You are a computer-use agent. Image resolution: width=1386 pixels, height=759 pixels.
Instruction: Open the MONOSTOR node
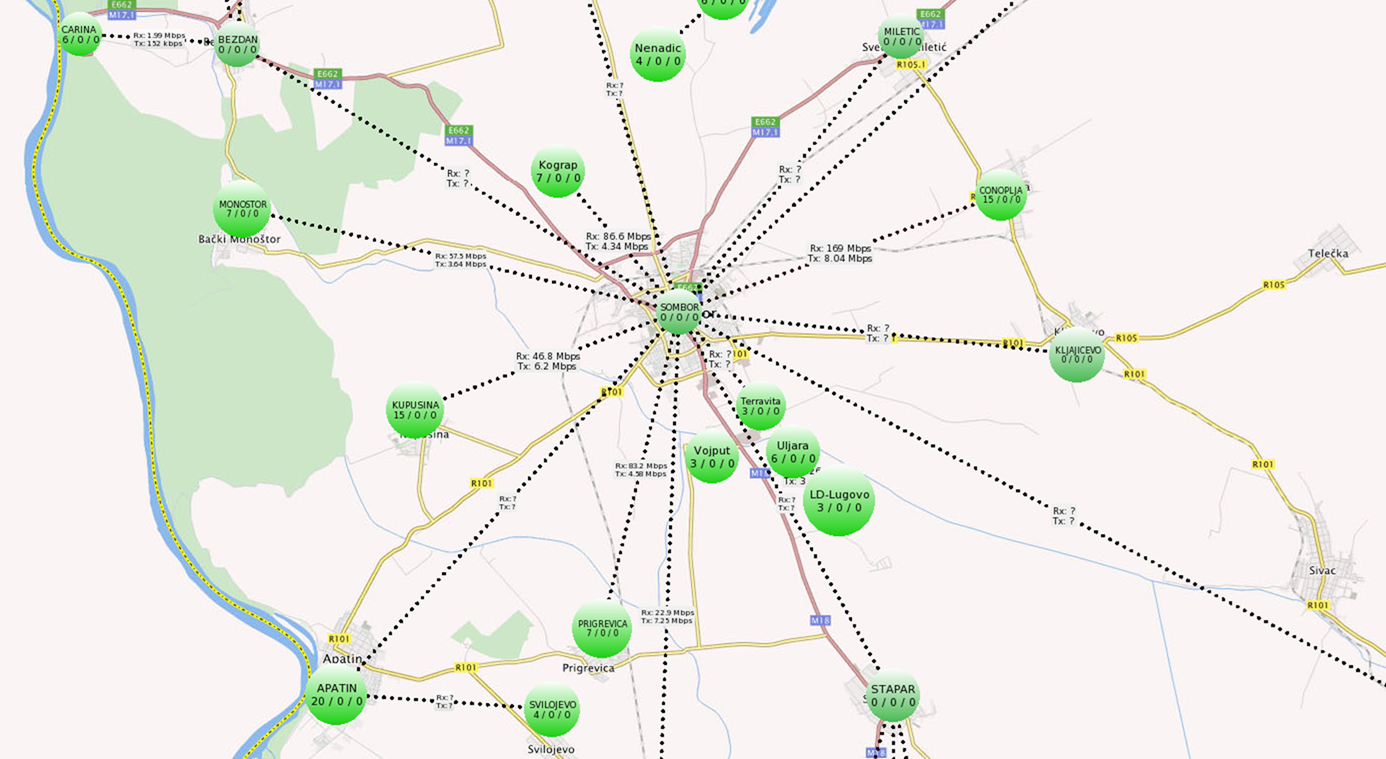[x=242, y=209]
